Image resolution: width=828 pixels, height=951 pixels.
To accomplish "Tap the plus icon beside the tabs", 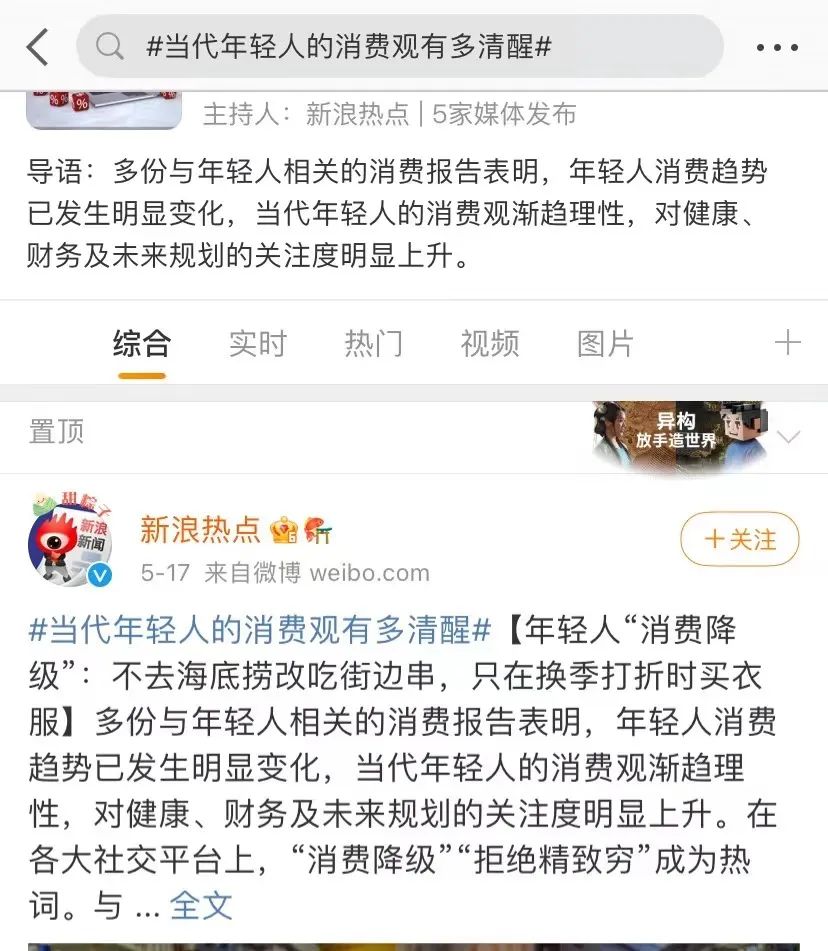I will click(x=788, y=344).
